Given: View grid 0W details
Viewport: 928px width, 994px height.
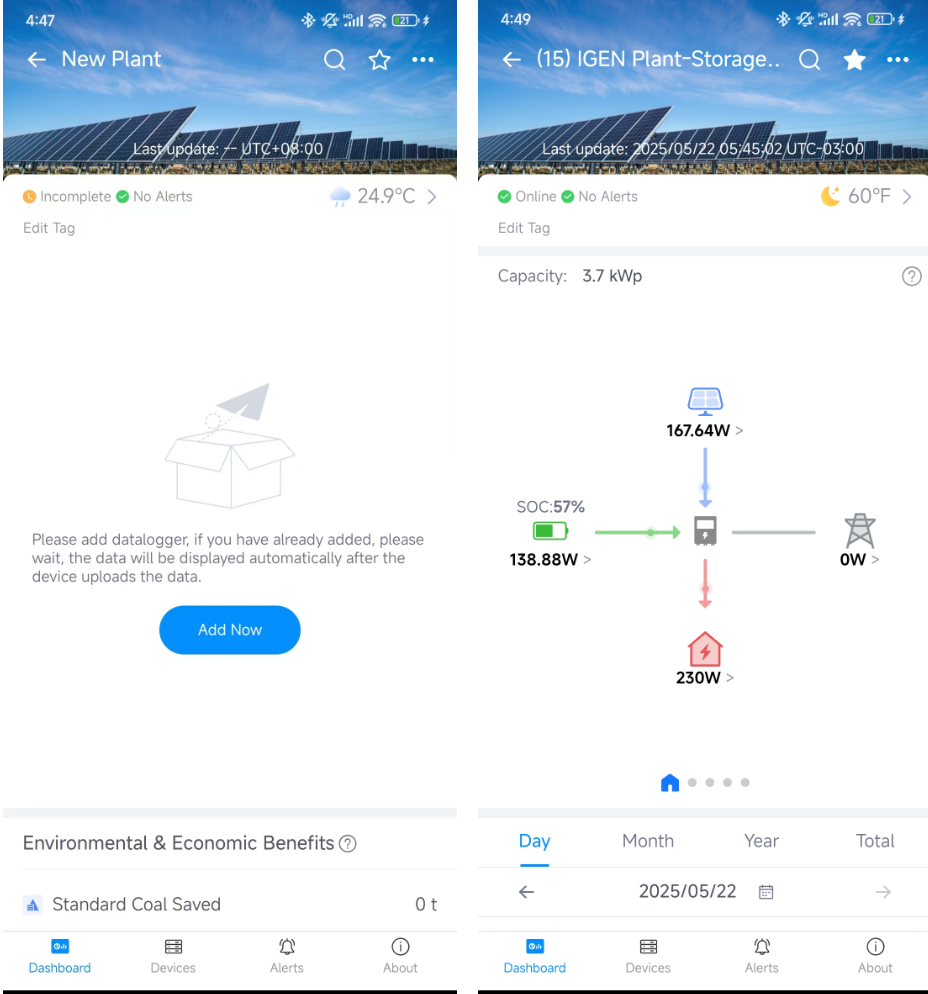Looking at the screenshot, I should pos(859,560).
